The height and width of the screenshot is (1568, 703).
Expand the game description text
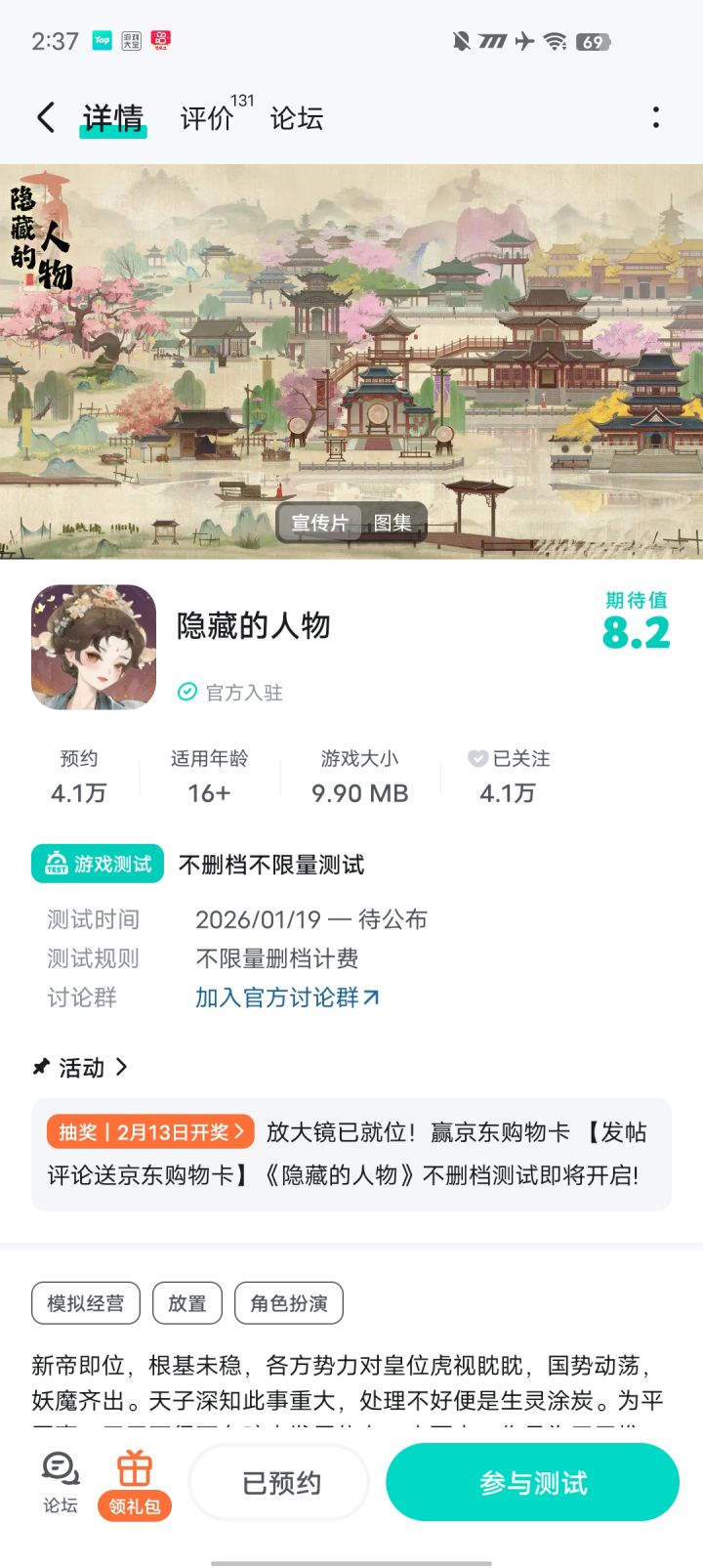[351, 1387]
